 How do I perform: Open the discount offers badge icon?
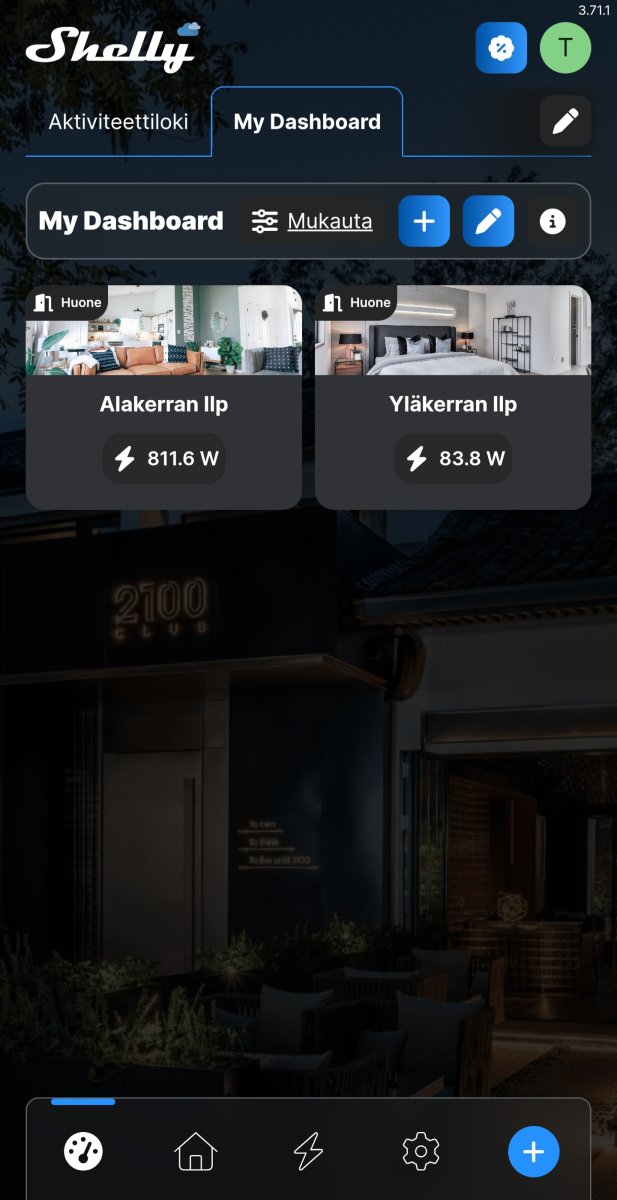501,47
